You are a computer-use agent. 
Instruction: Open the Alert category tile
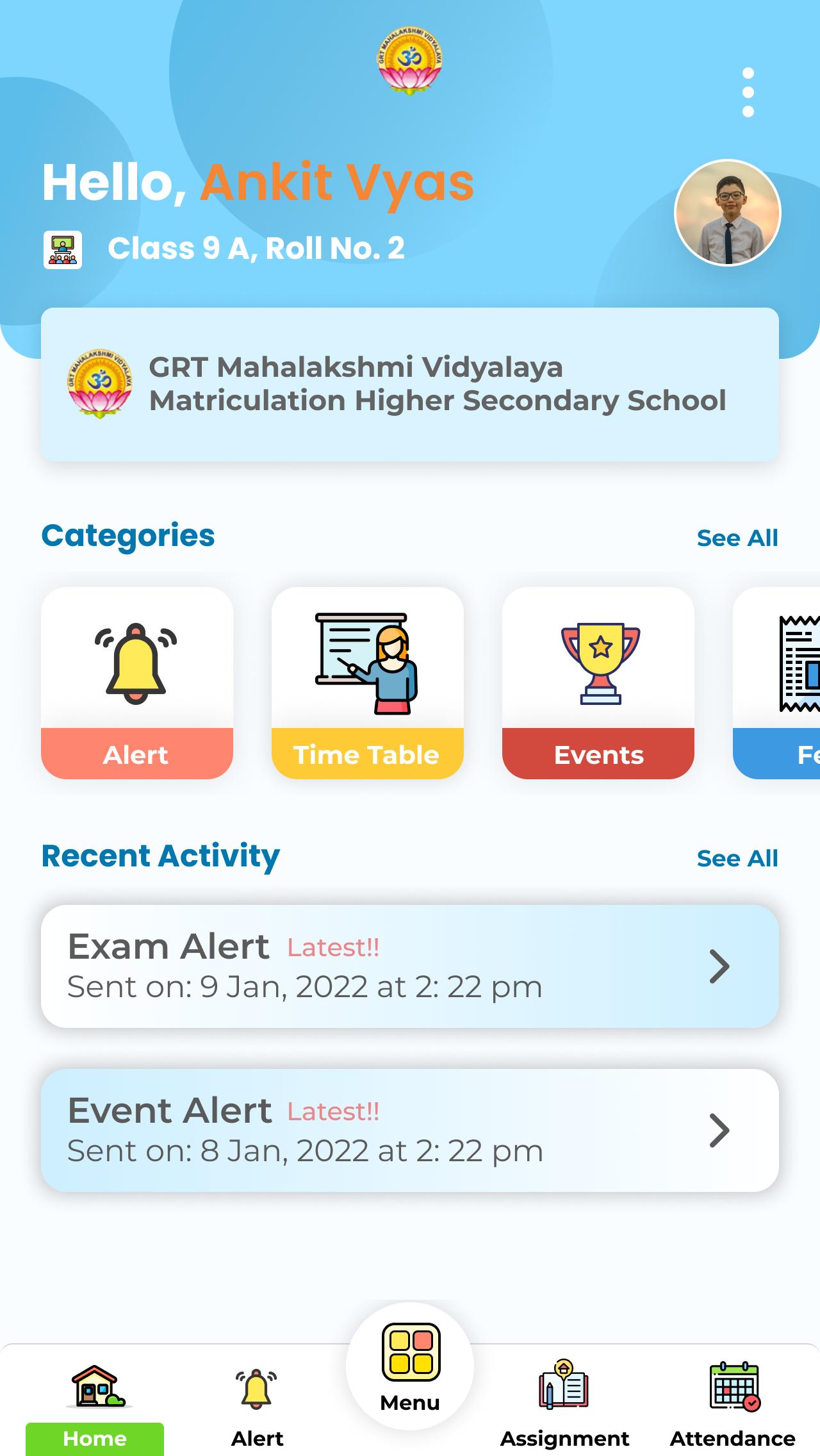(137, 683)
